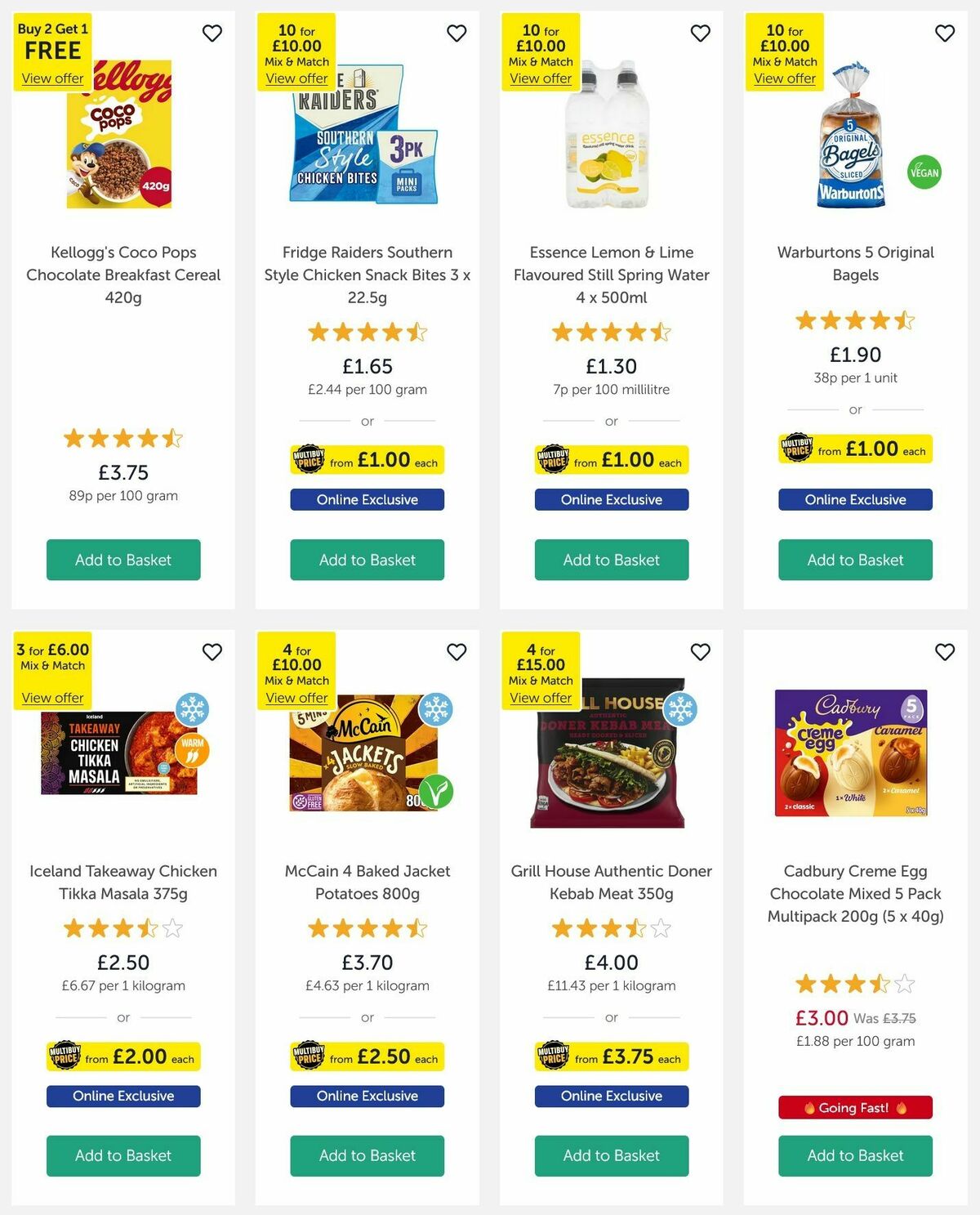Toggle the favourite heart on Fridge Raiders
This screenshot has width=980, height=1215.
tap(457, 34)
